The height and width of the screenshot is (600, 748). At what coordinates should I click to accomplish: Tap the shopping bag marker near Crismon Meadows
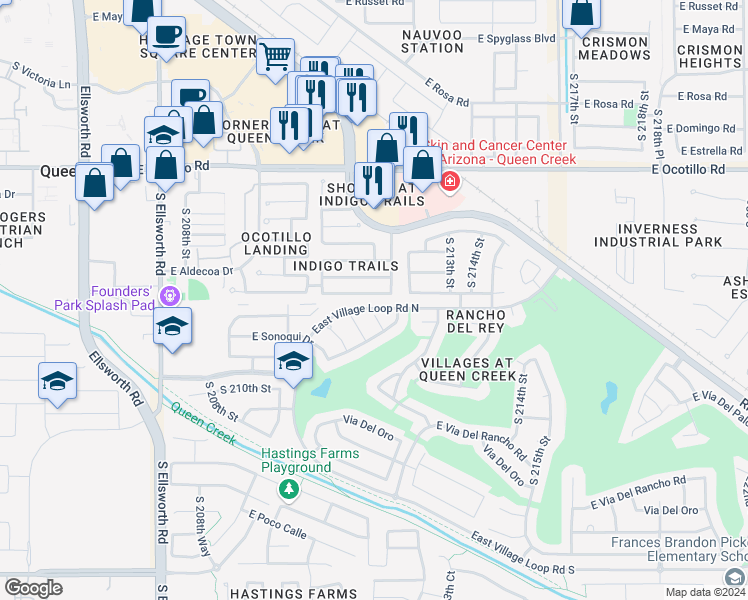582,13
